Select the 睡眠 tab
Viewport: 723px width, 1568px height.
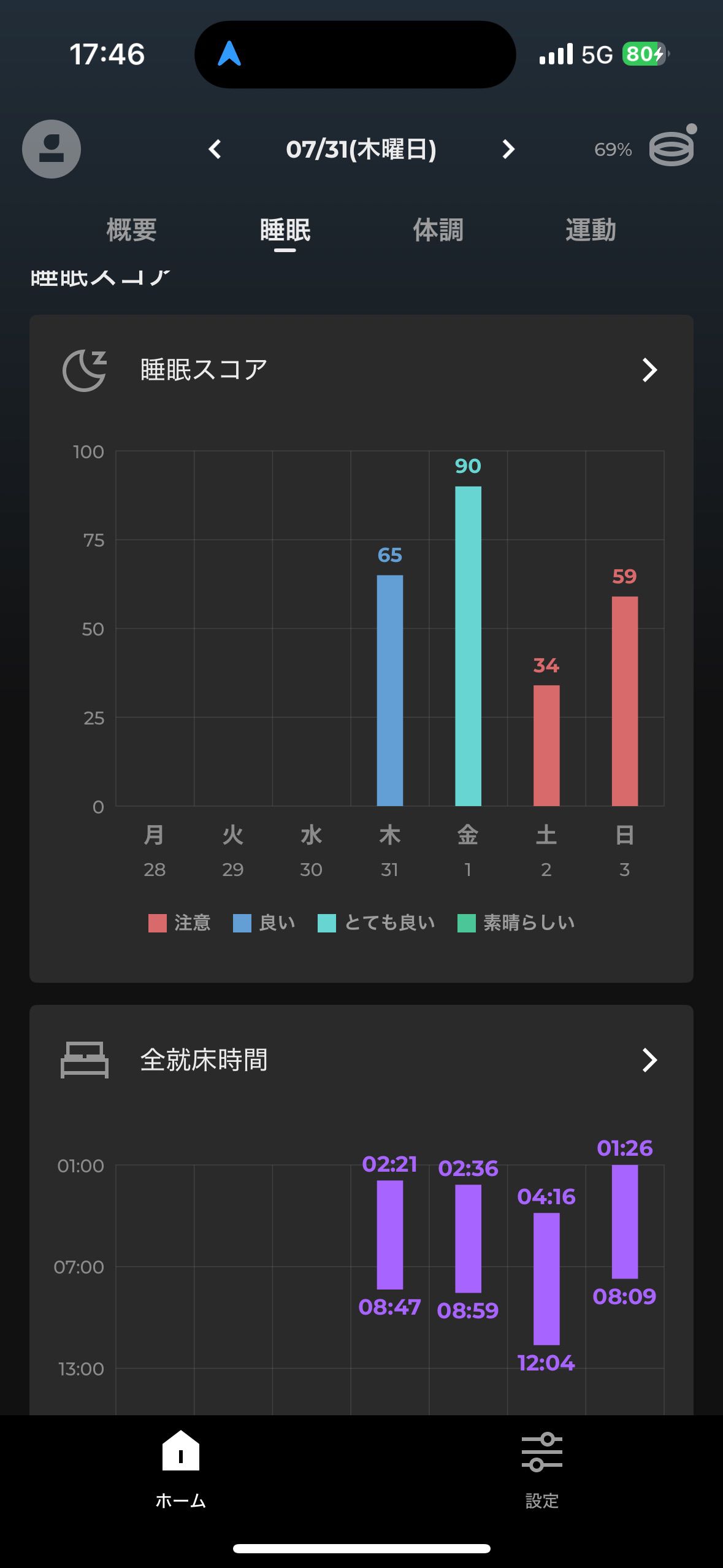pyautogui.click(x=285, y=230)
